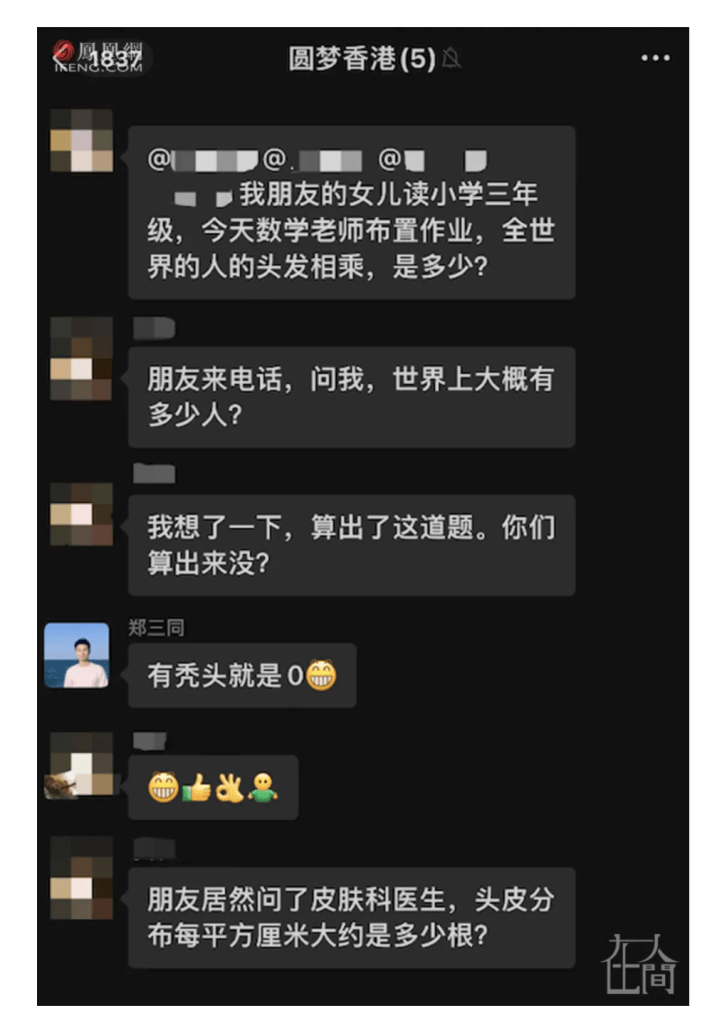This screenshot has width=712, height=1023.
Task: Open 郑三同's profile avatar
Action: point(77,655)
